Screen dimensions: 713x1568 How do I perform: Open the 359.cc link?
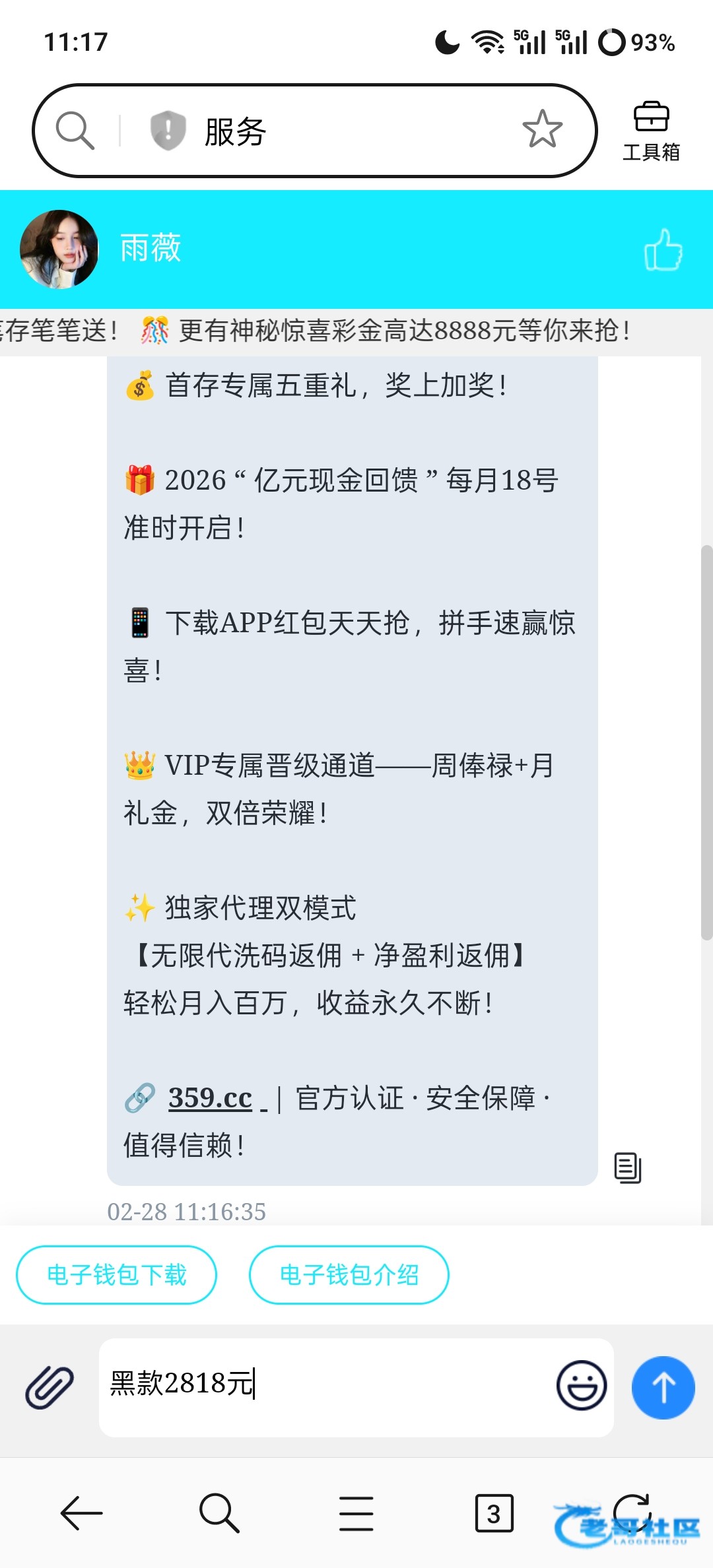(x=210, y=1098)
